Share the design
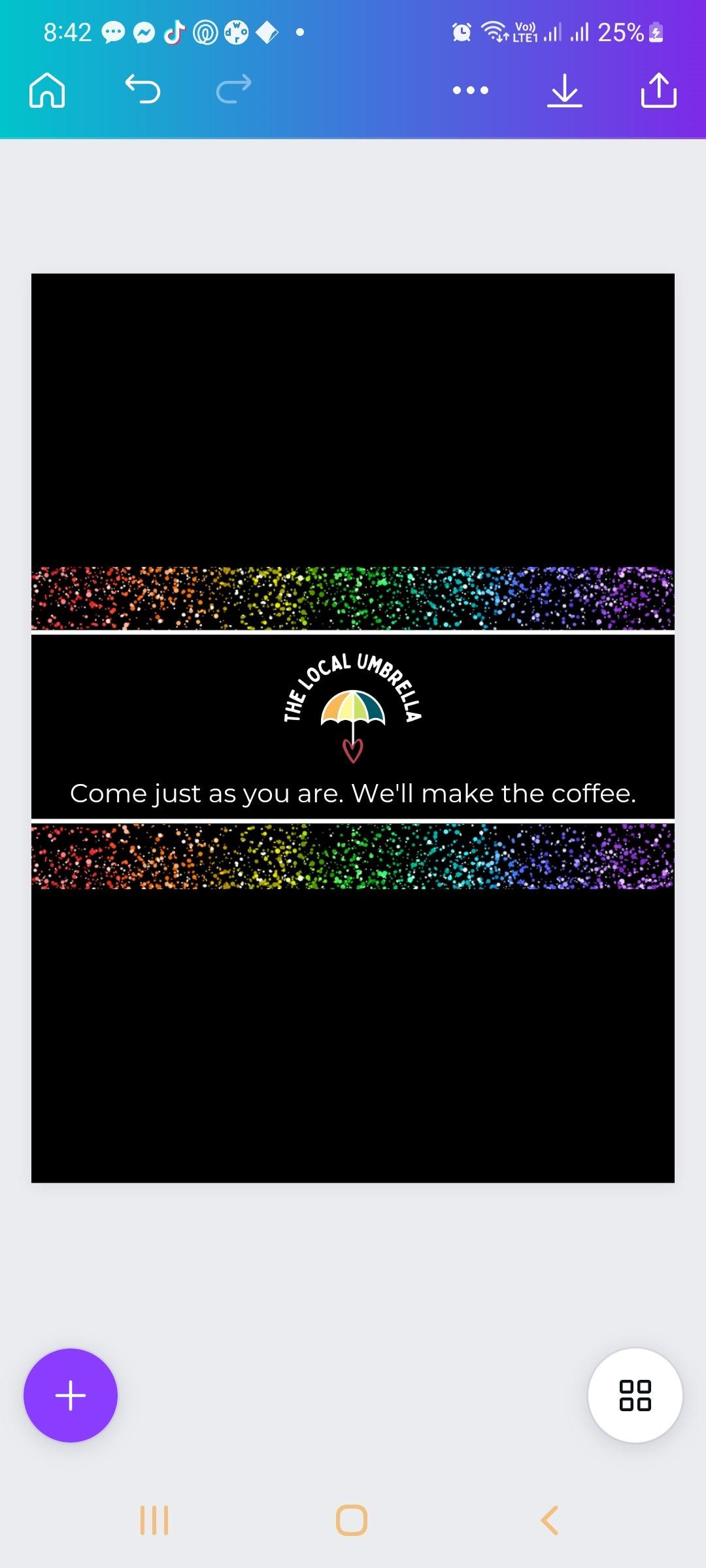706x1568 pixels. pos(658,90)
